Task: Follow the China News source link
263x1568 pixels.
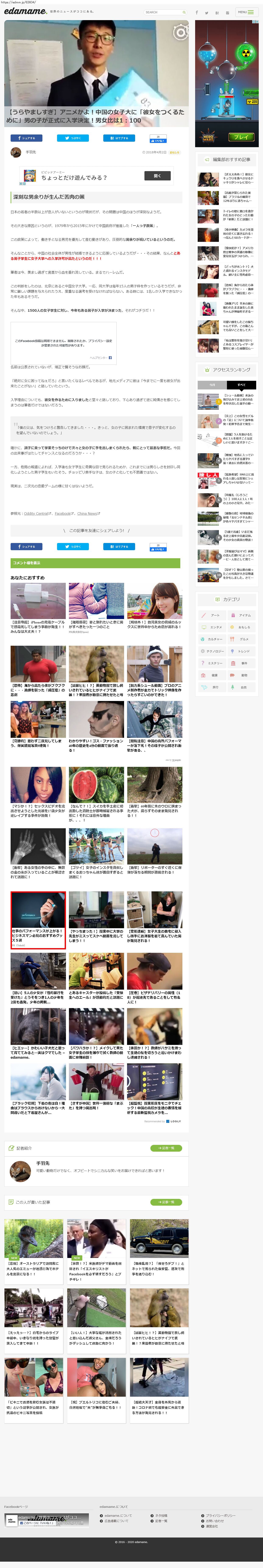Action: (87, 513)
